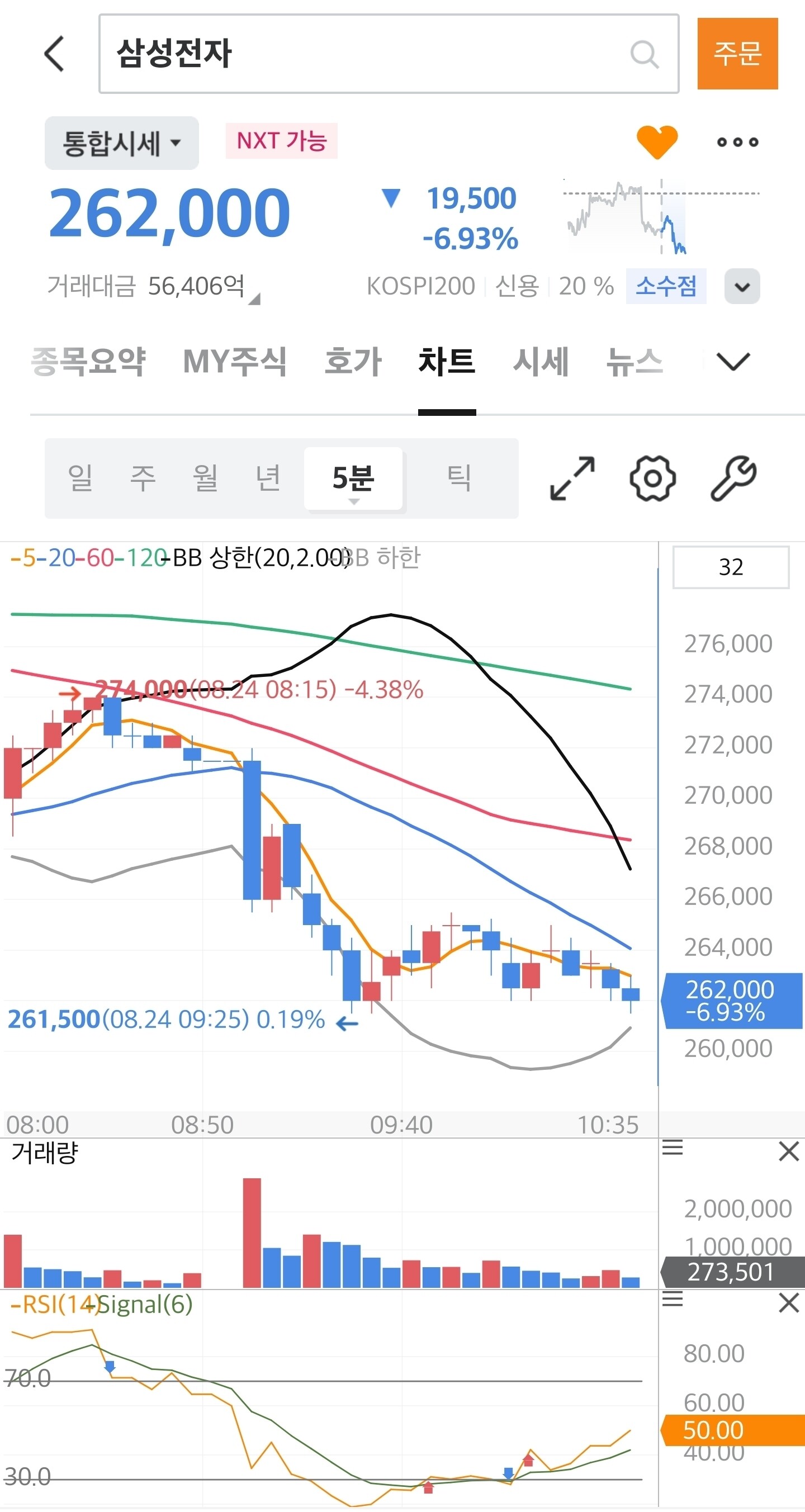Open the 통합시세 dropdown
This screenshot has height=1512, width=805.
(x=121, y=143)
